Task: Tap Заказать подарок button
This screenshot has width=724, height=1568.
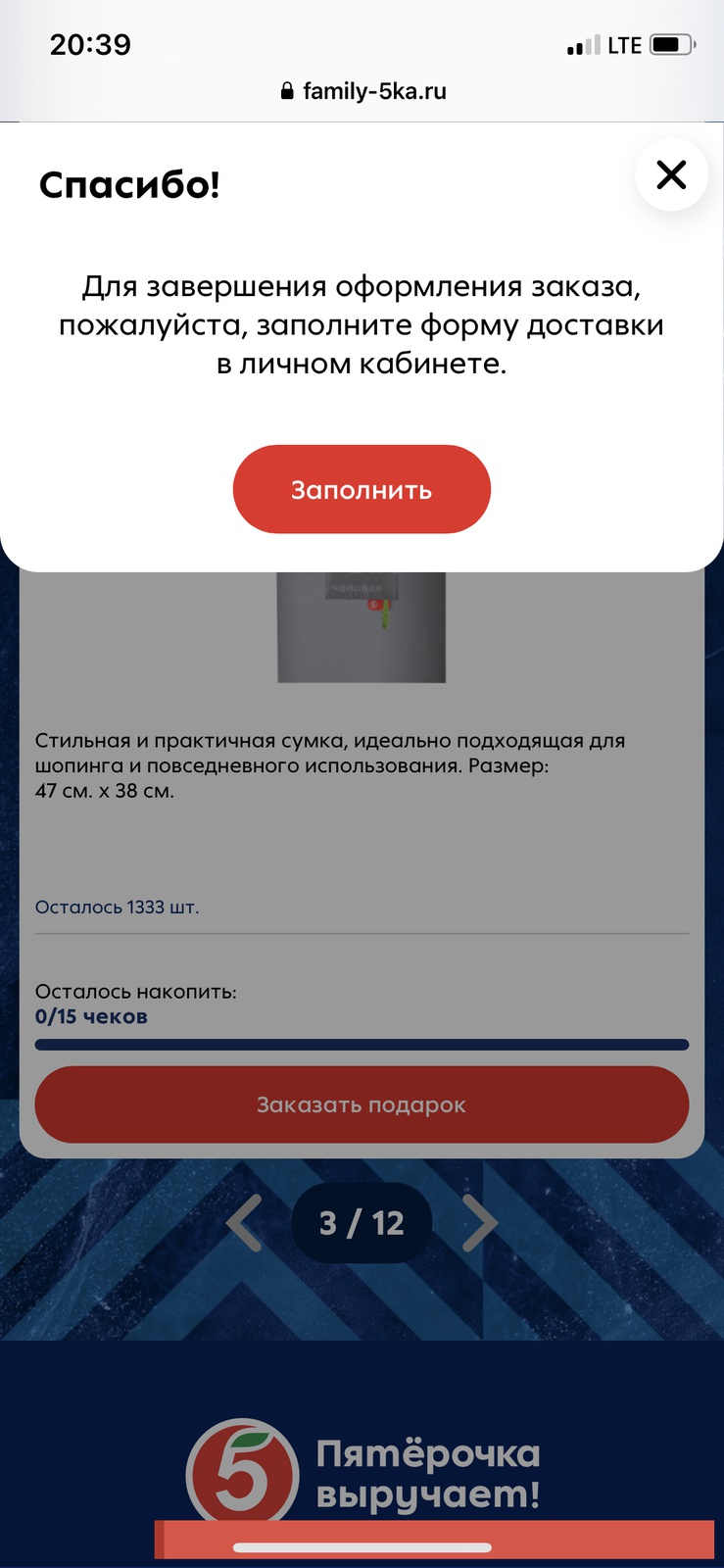Action: pyautogui.click(x=362, y=1104)
